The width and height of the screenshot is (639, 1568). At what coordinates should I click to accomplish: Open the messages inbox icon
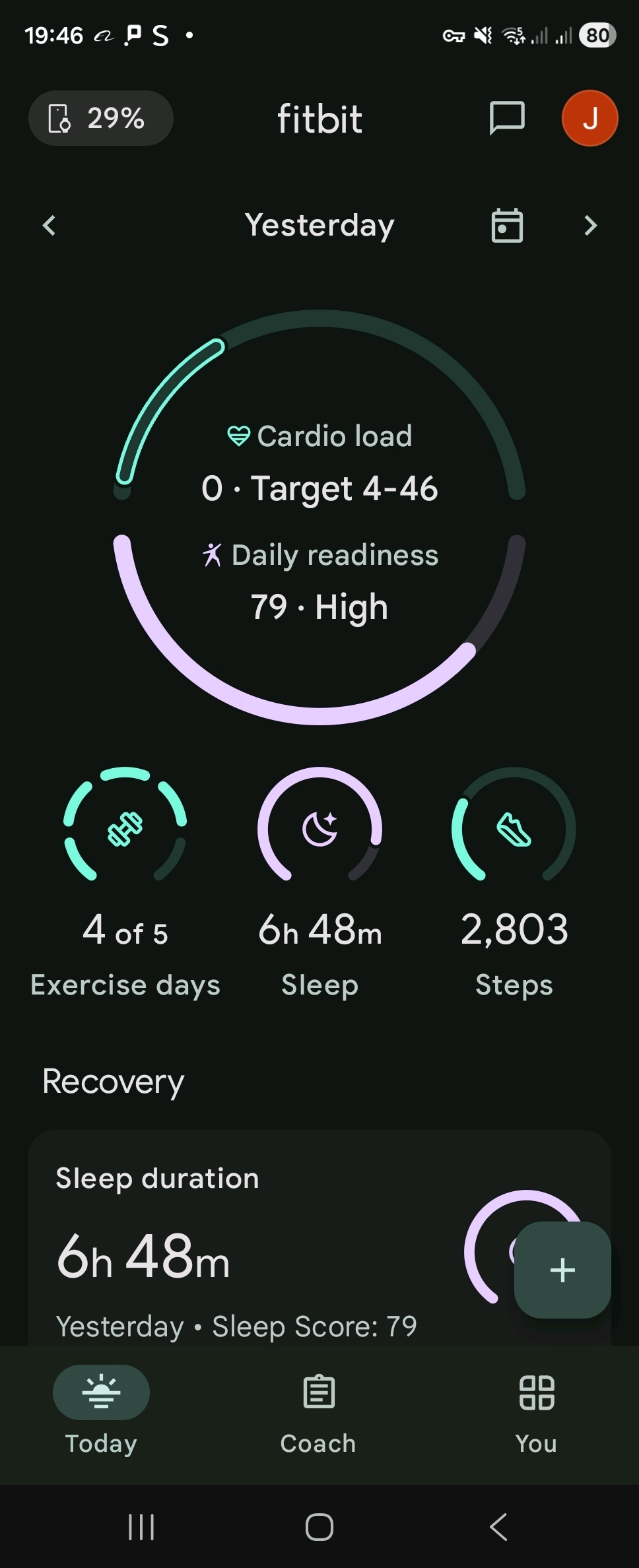[506, 119]
